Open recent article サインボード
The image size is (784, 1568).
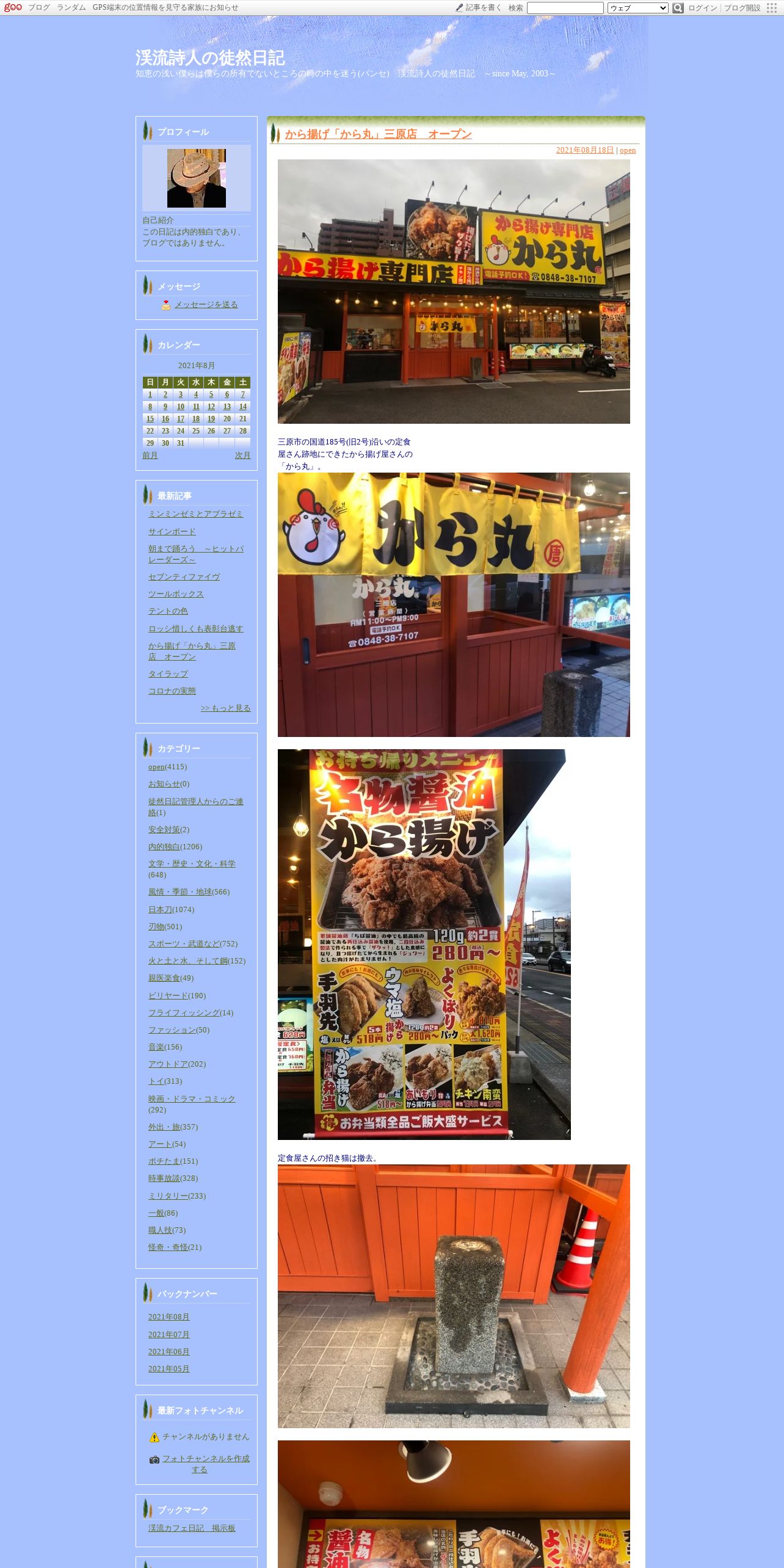[172, 532]
